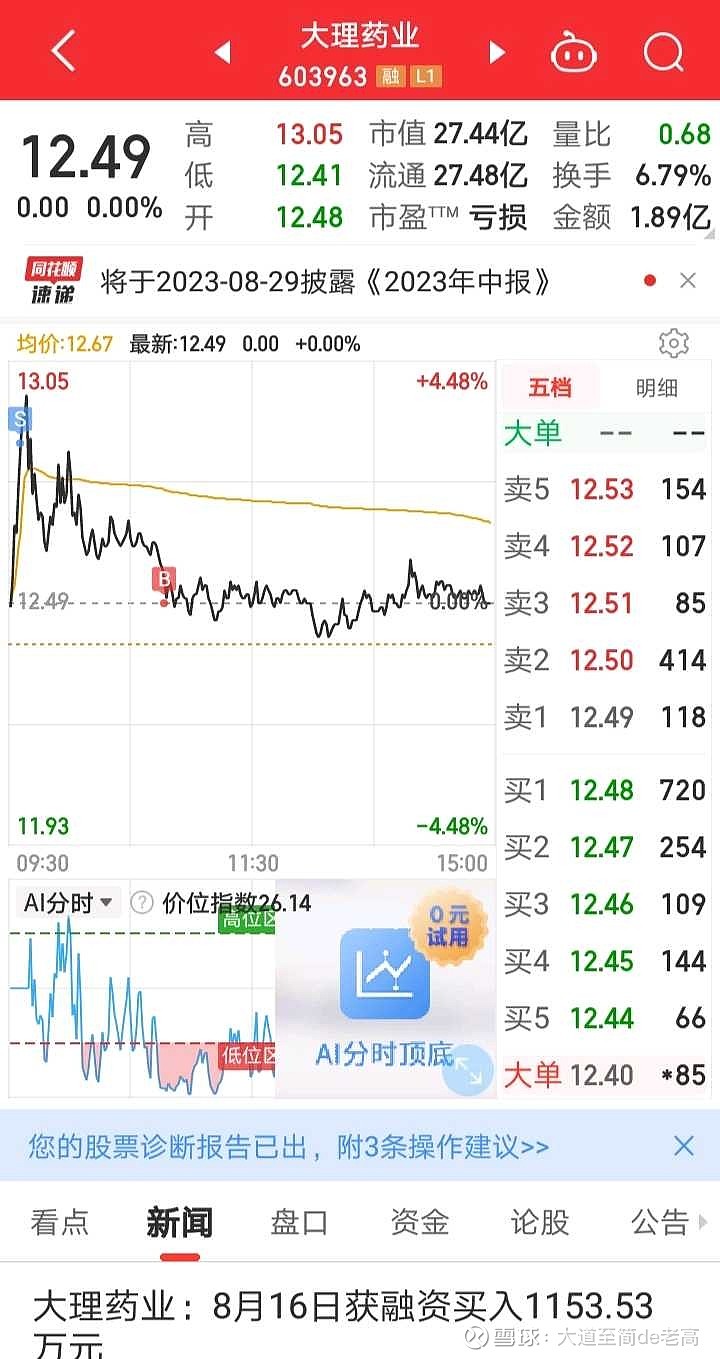
Task: Close the stock diagnosis report banner
Action: 684,1146
